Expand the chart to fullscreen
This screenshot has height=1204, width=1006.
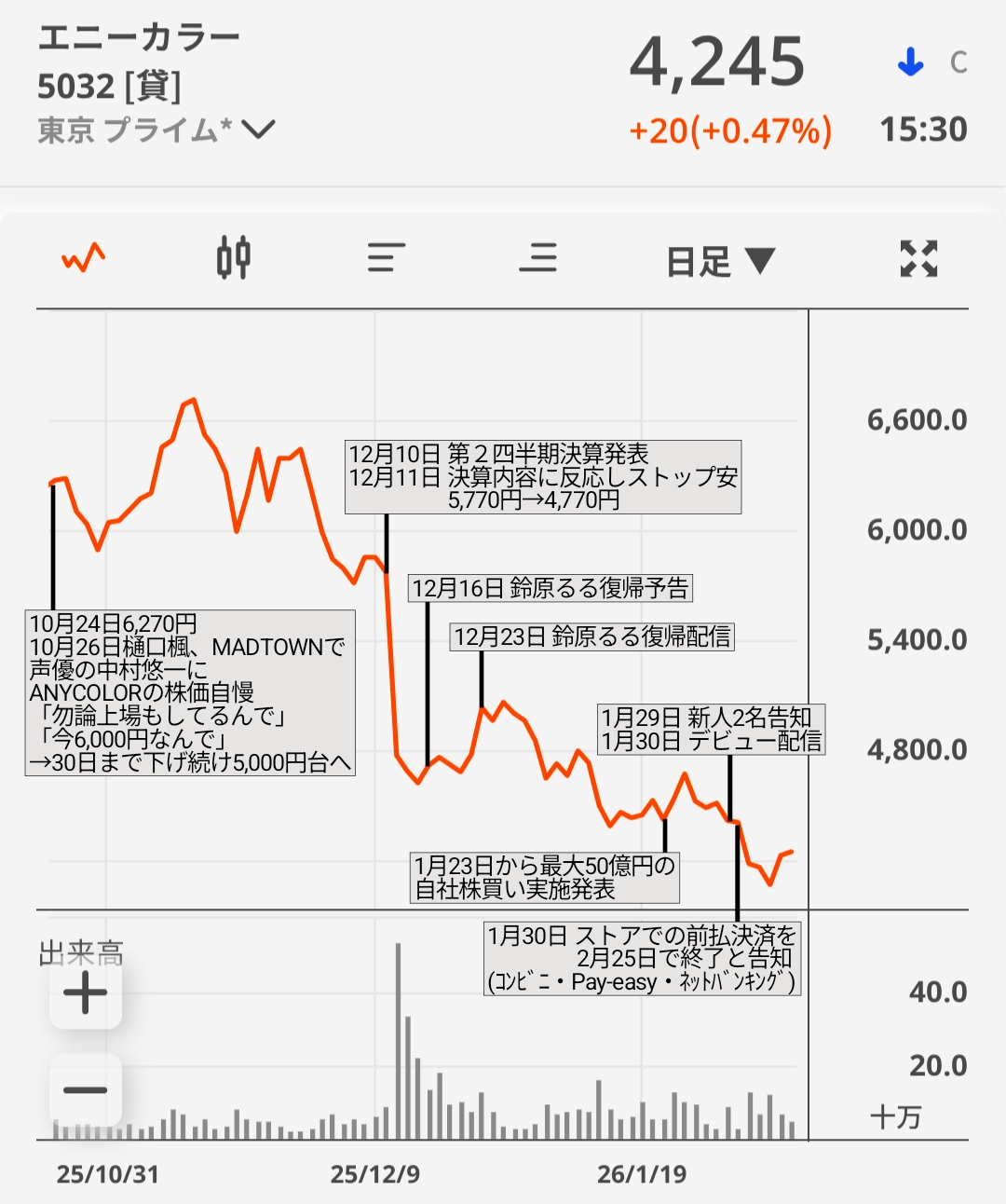click(x=918, y=258)
